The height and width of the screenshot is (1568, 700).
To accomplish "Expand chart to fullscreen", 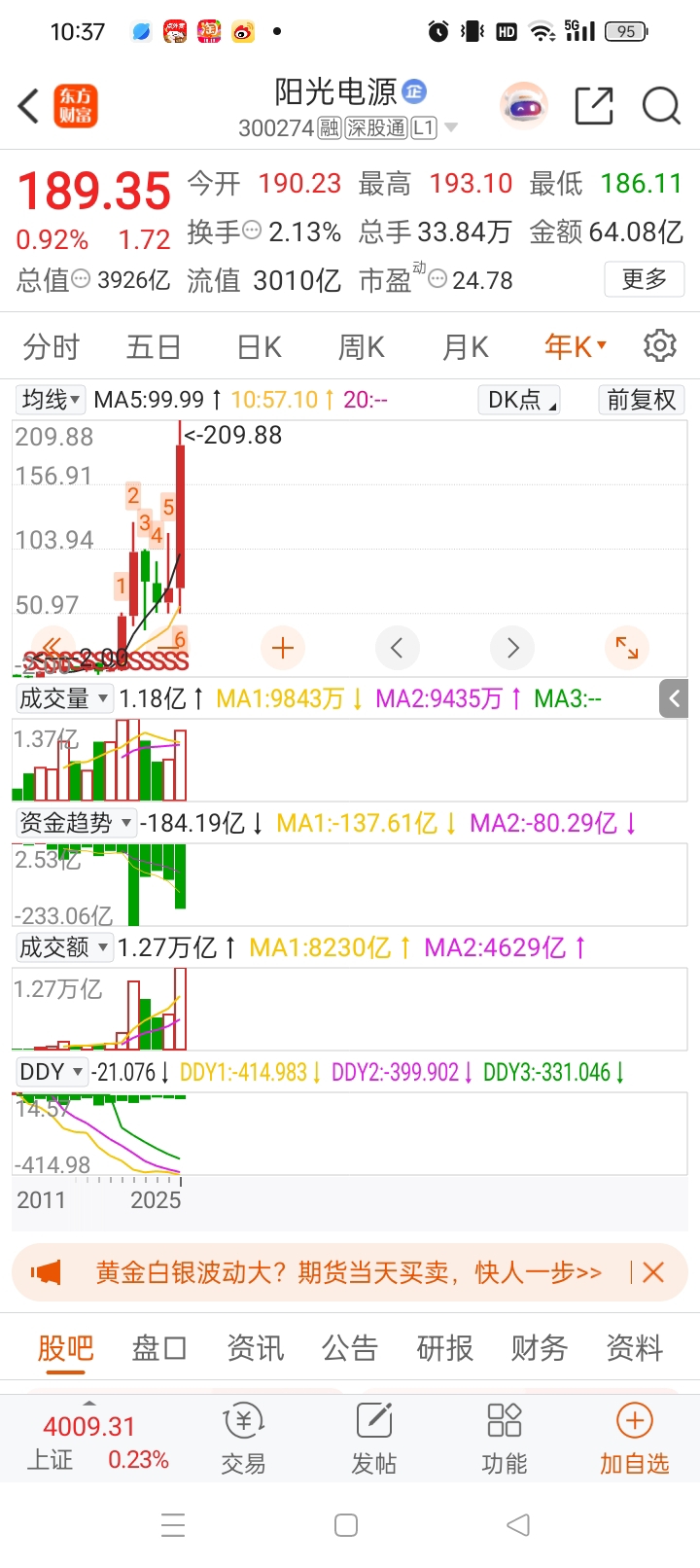I will pyautogui.click(x=627, y=648).
